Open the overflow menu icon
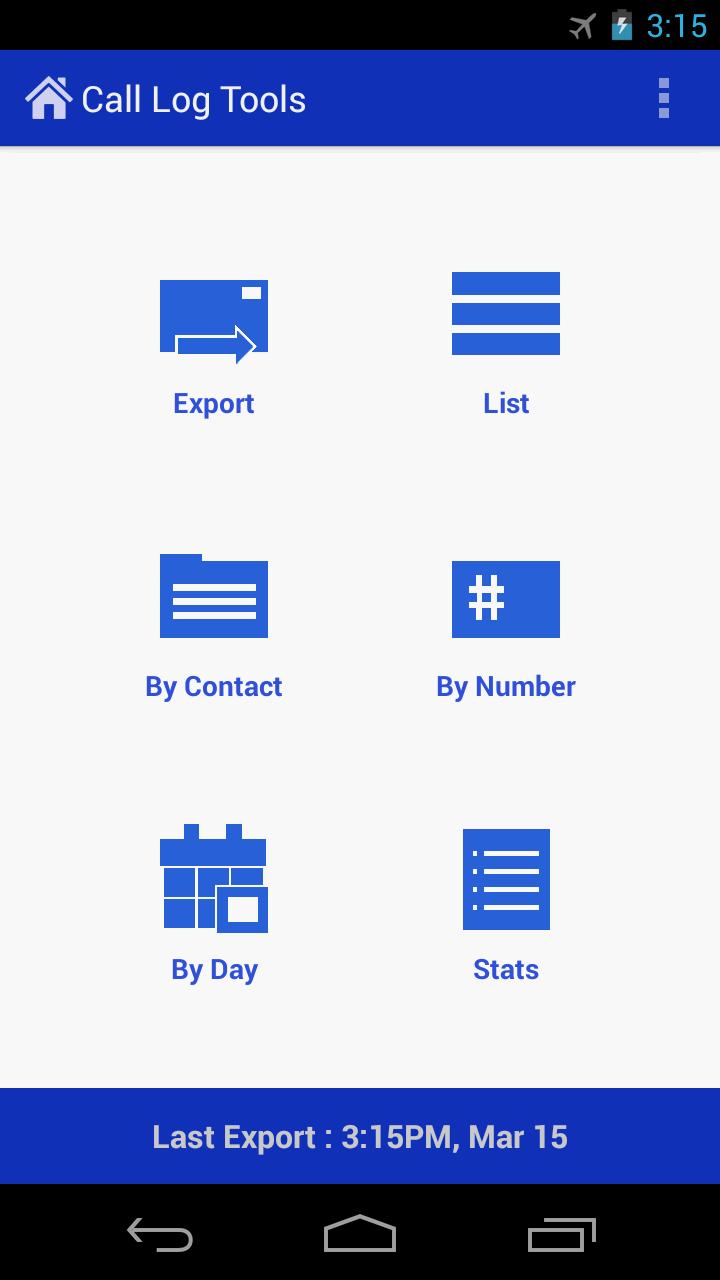The height and width of the screenshot is (1280, 720). pyautogui.click(x=663, y=97)
